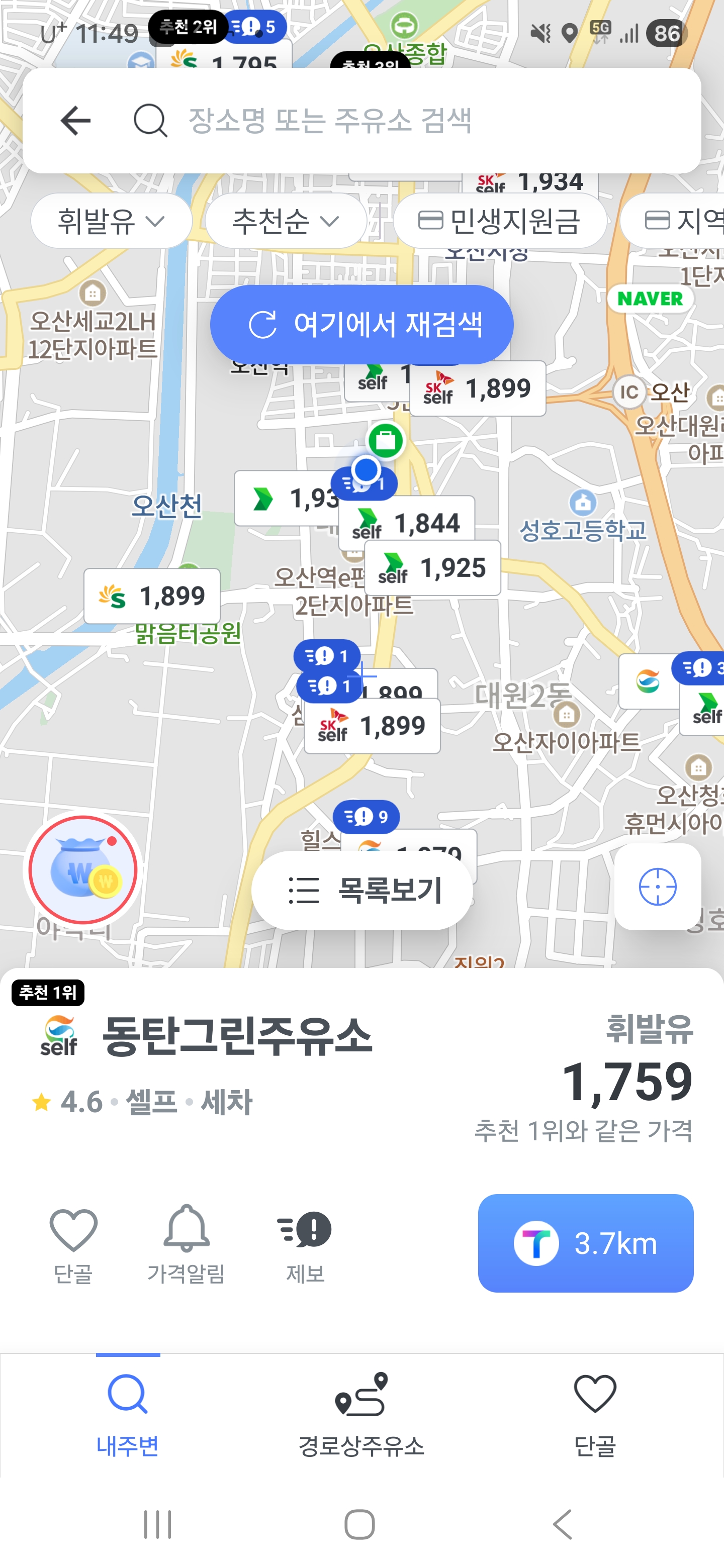Switch to the 경로상주유소 tab

(x=361, y=1415)
